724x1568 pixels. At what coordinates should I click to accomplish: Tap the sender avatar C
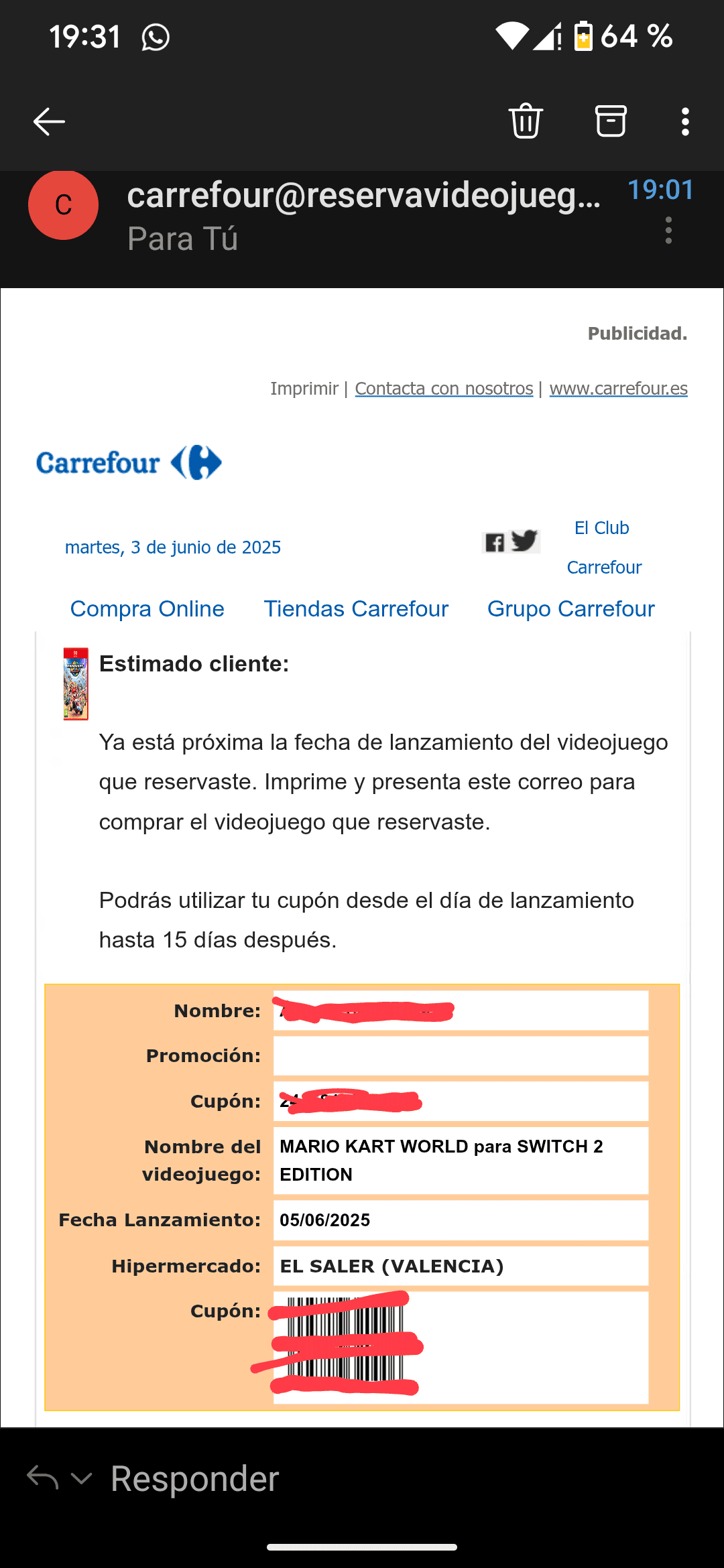[x=64, y=205]
